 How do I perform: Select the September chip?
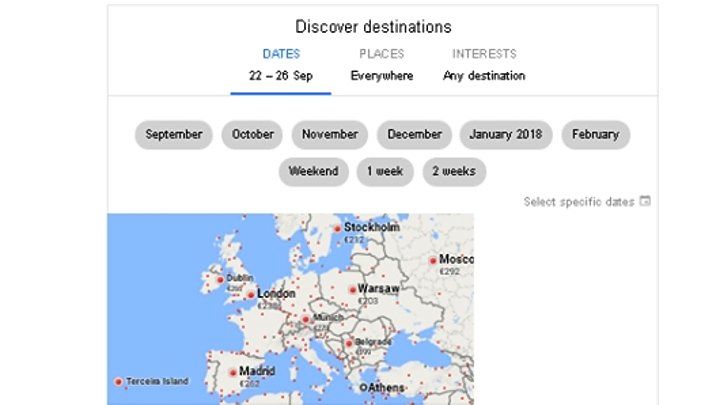tap(174, 135)
